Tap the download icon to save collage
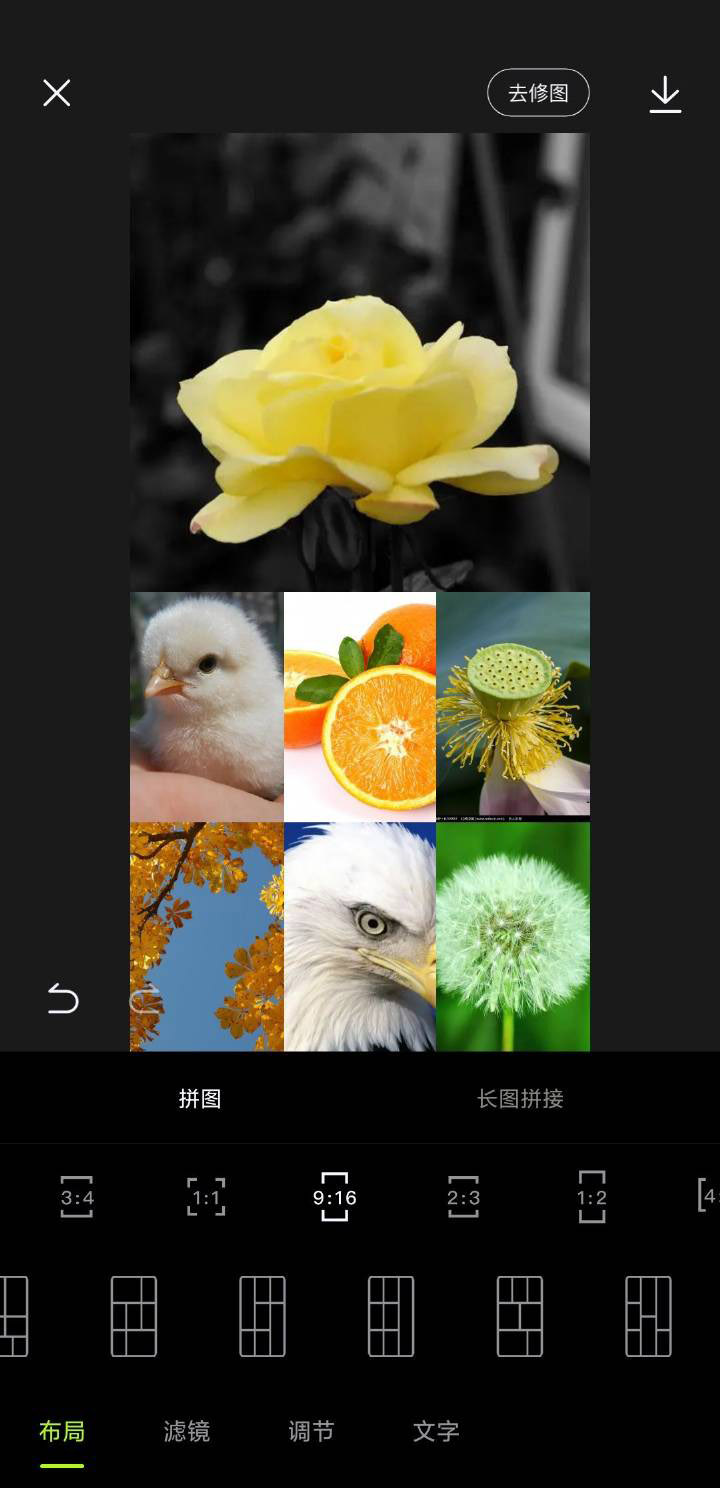 click(x=665, y=92)
